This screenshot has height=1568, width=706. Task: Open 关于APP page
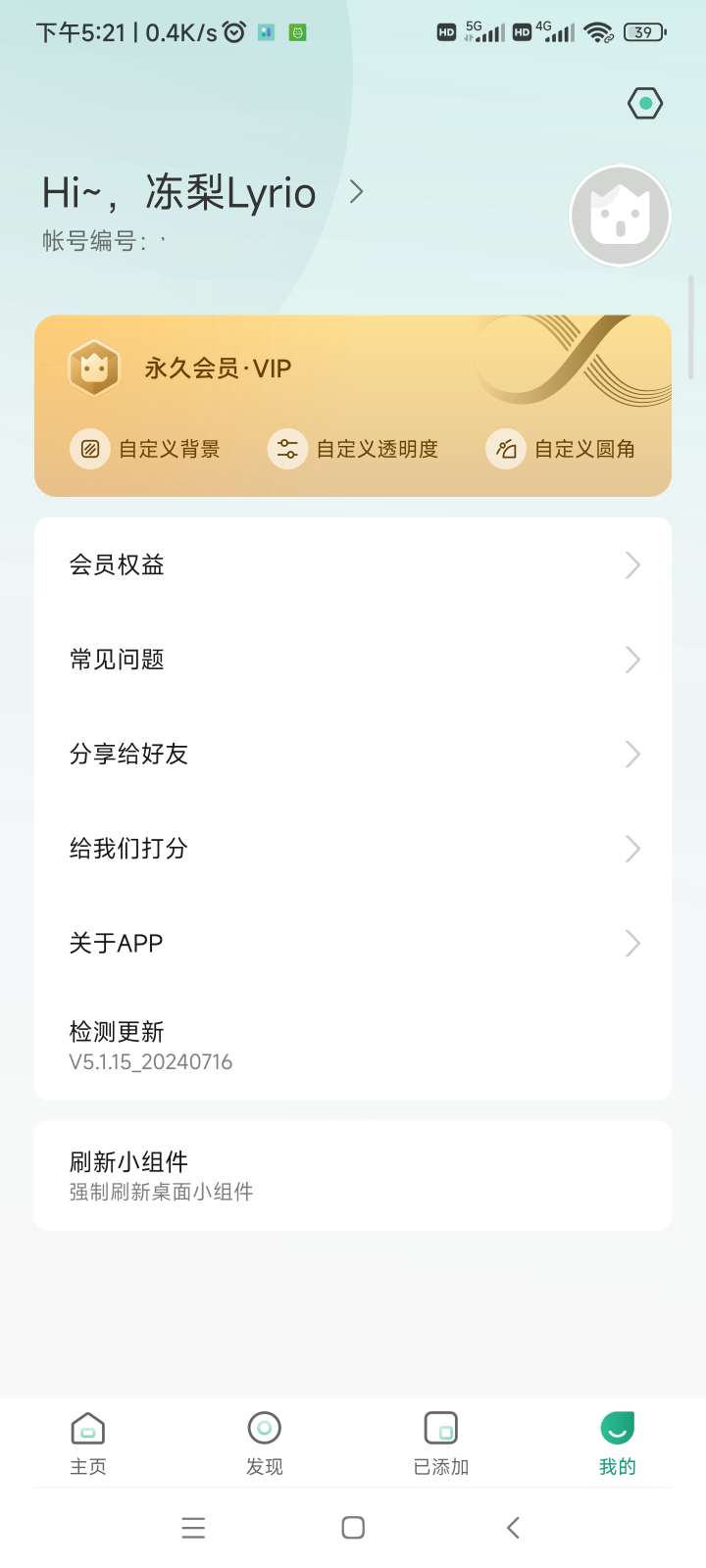(353, 943)
